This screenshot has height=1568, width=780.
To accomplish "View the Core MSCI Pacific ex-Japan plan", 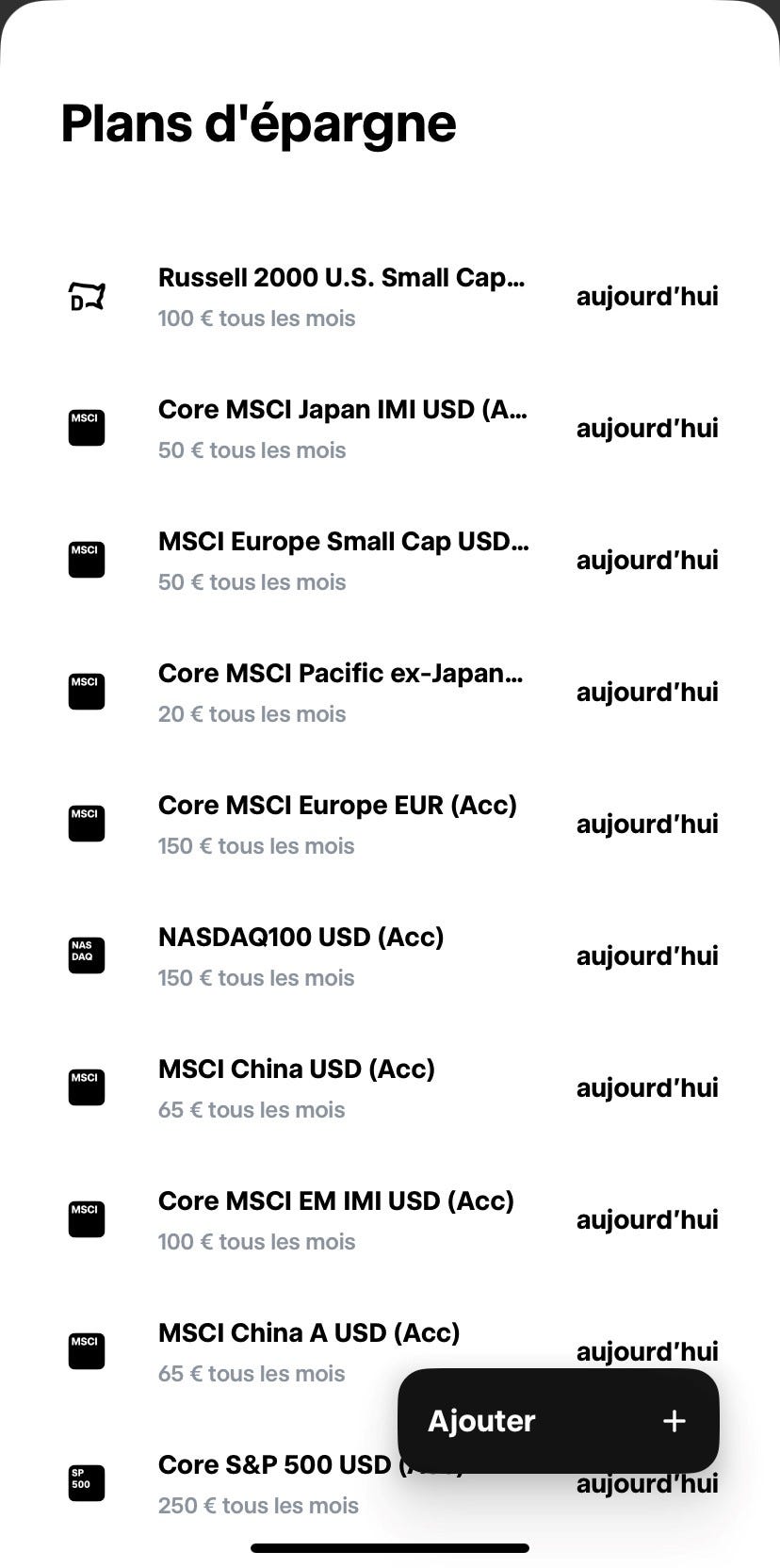I will [390, 693].
